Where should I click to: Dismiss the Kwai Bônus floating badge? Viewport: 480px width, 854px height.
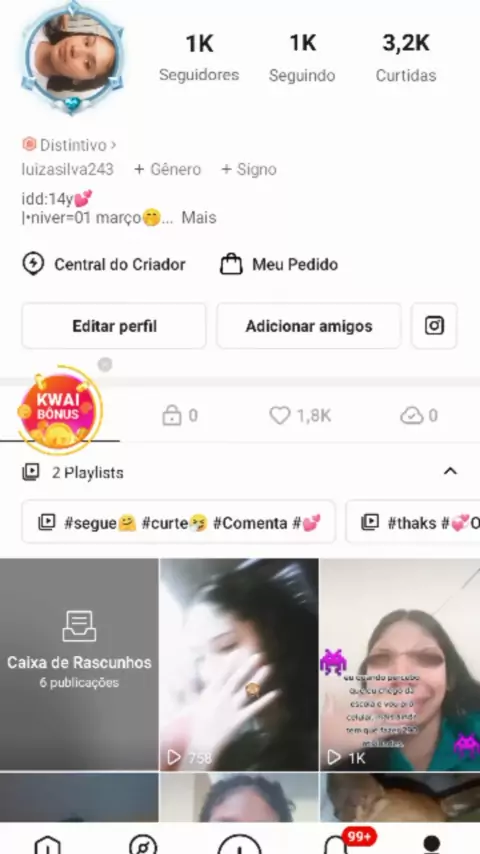(x=105, y=364)
